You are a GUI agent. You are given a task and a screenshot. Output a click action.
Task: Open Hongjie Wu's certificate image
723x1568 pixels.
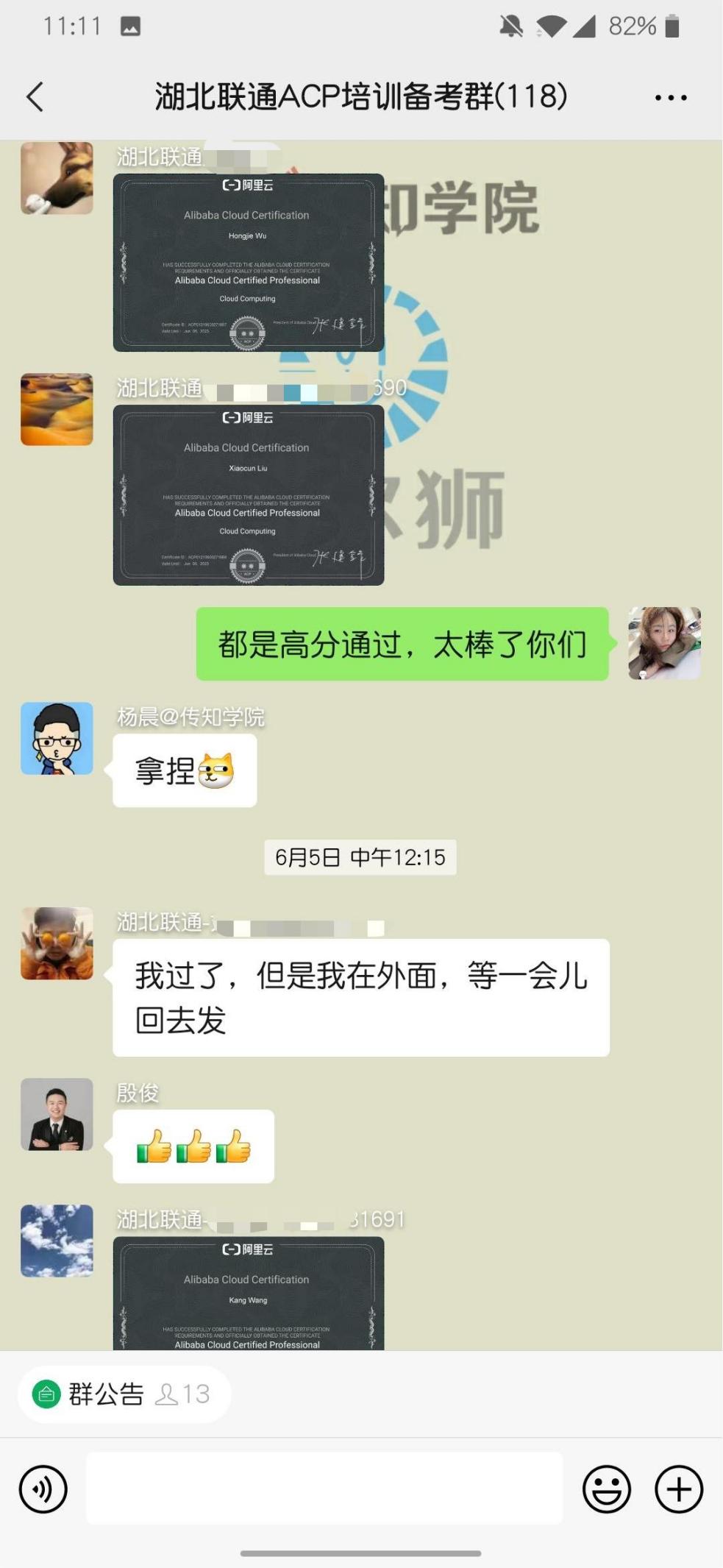click(249, 263)
